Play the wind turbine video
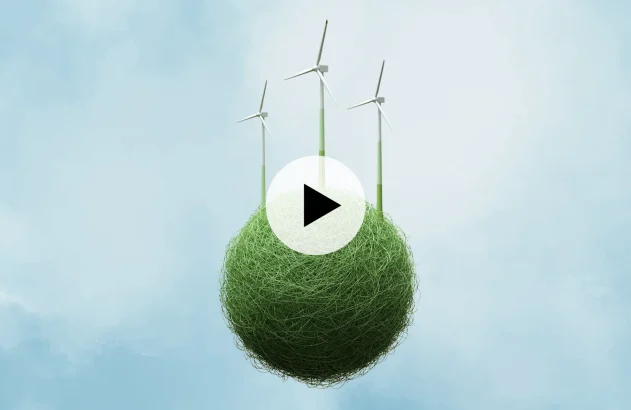 point(316,205)
